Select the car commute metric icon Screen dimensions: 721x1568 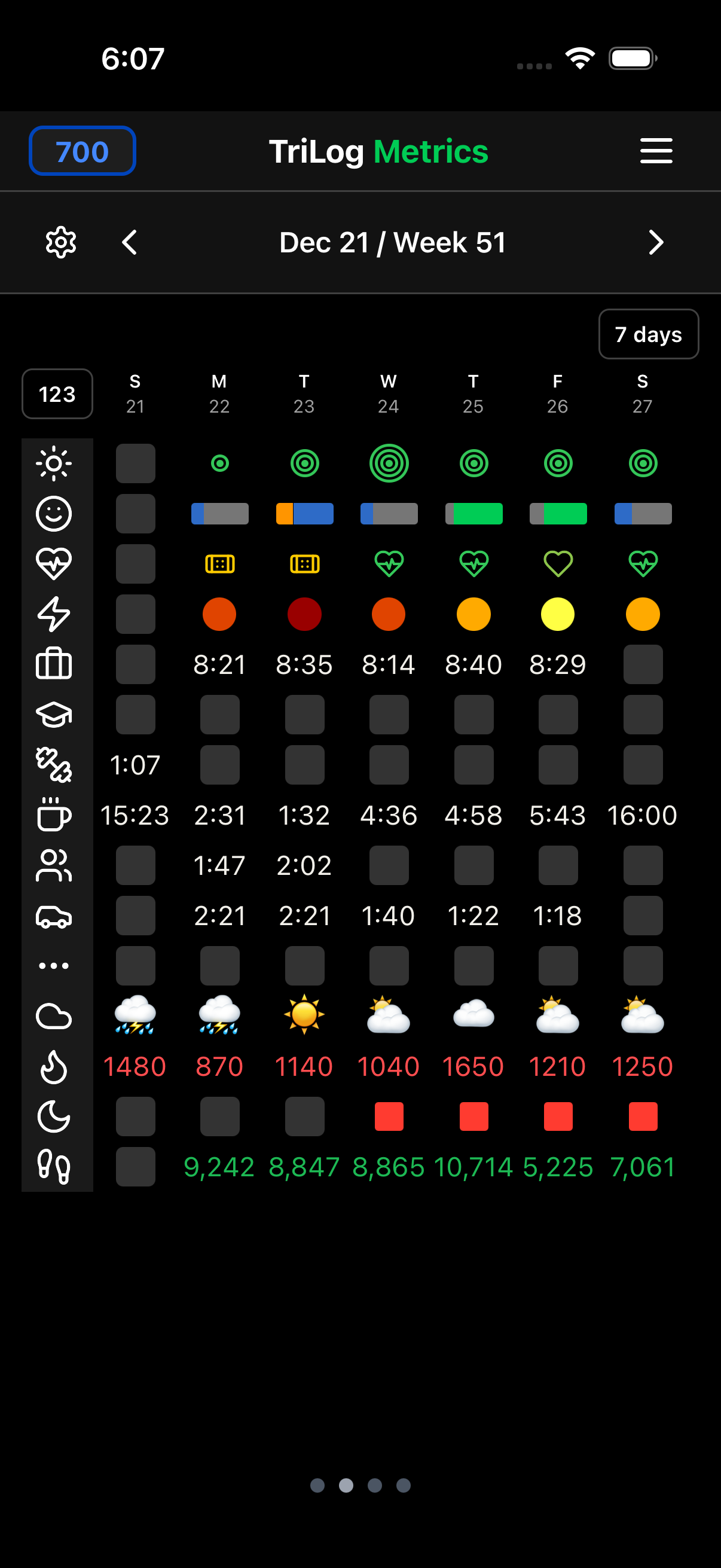(54, 917)
